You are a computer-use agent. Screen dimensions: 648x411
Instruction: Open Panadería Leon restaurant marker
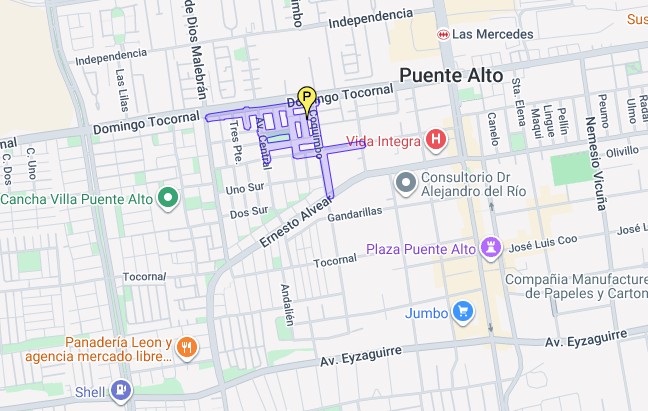[x=187, y=348]
